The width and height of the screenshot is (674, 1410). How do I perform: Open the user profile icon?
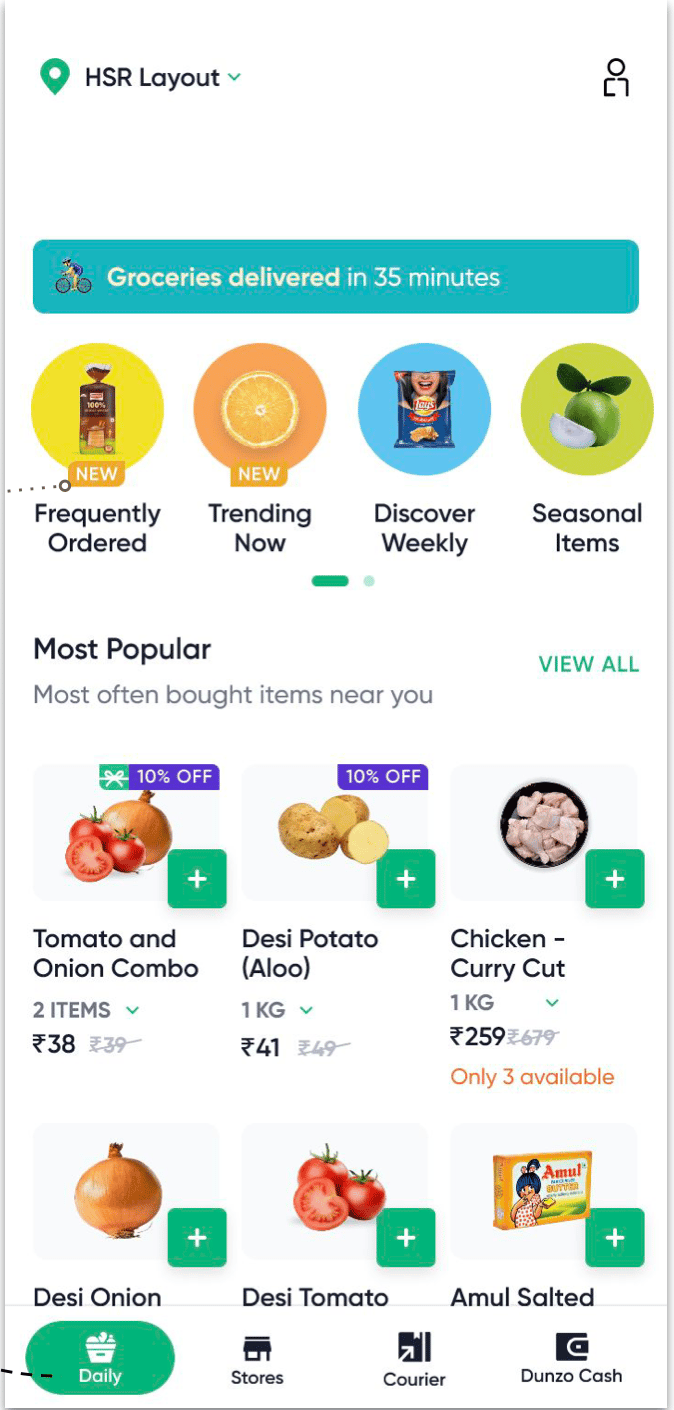tap(616, 78)
